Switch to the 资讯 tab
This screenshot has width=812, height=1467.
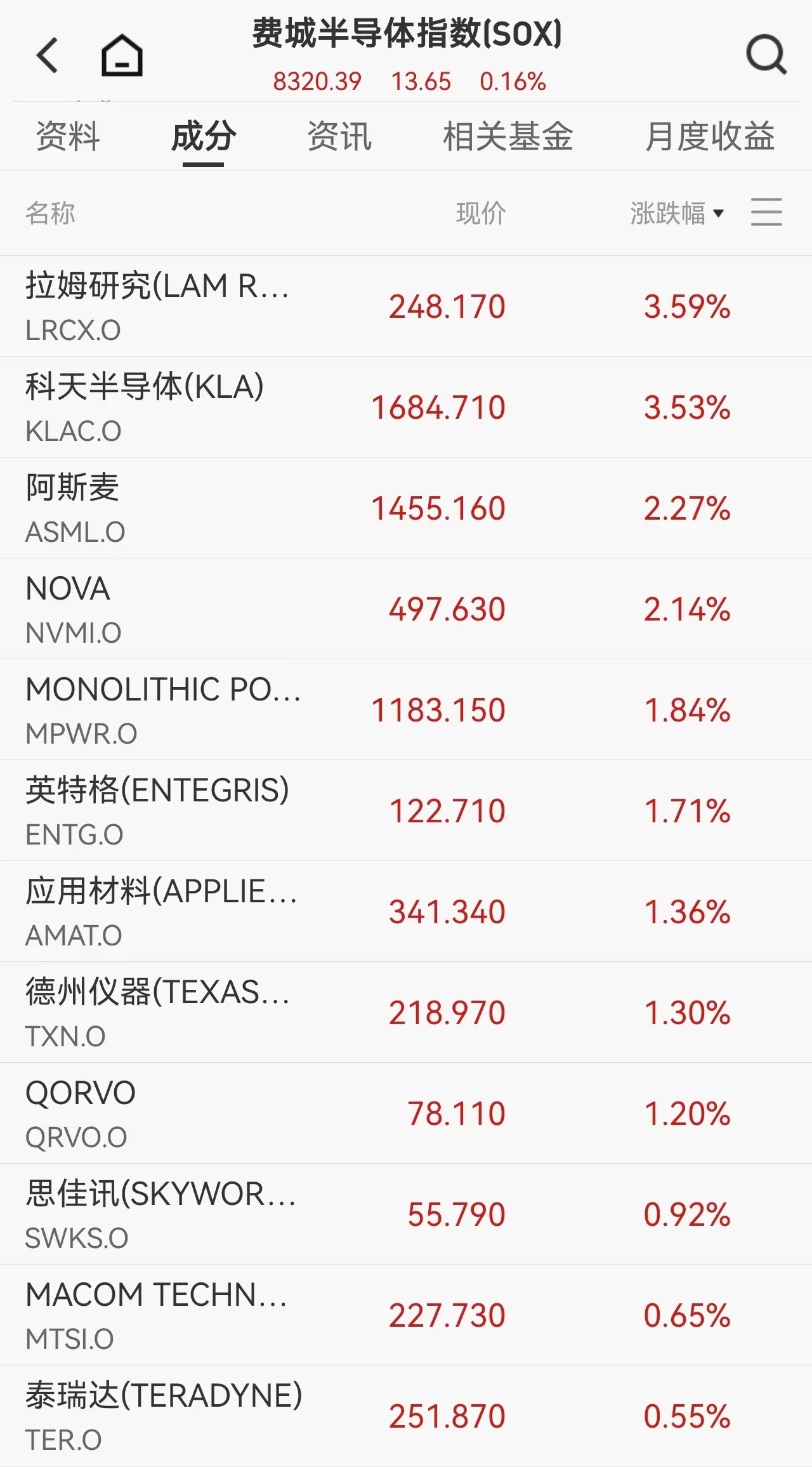(x=339, y=136)
